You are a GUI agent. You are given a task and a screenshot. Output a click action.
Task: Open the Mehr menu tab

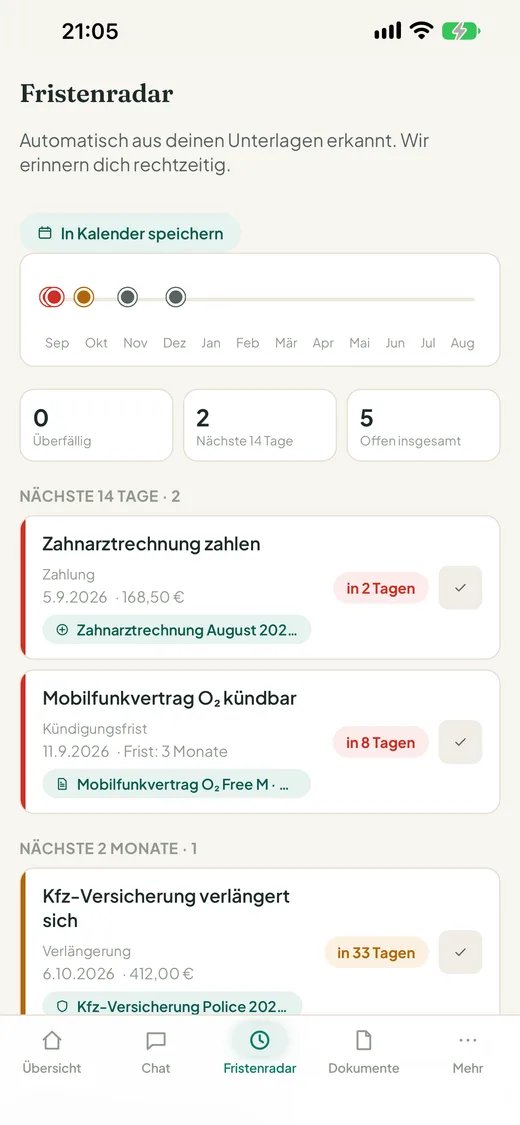click(468, 1050)
